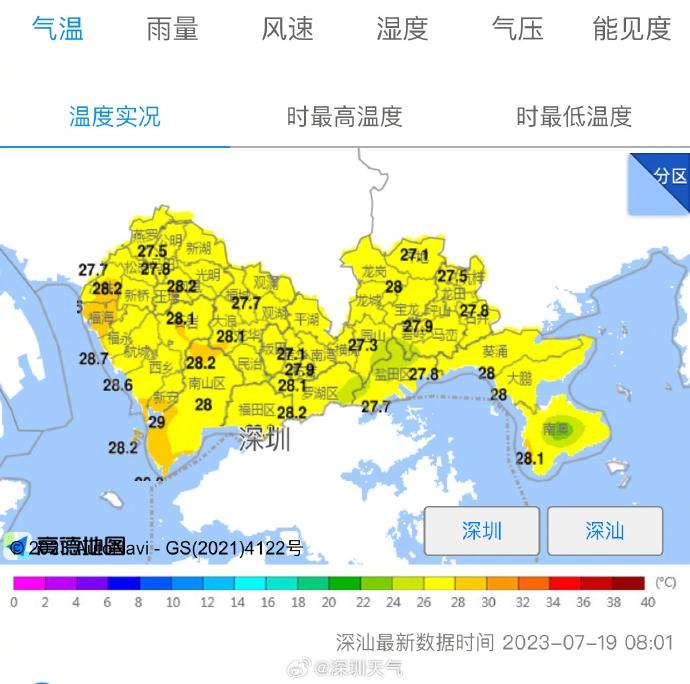The image size is (690, 684).
Task: Open the 风速 tab
Action: 287,29
